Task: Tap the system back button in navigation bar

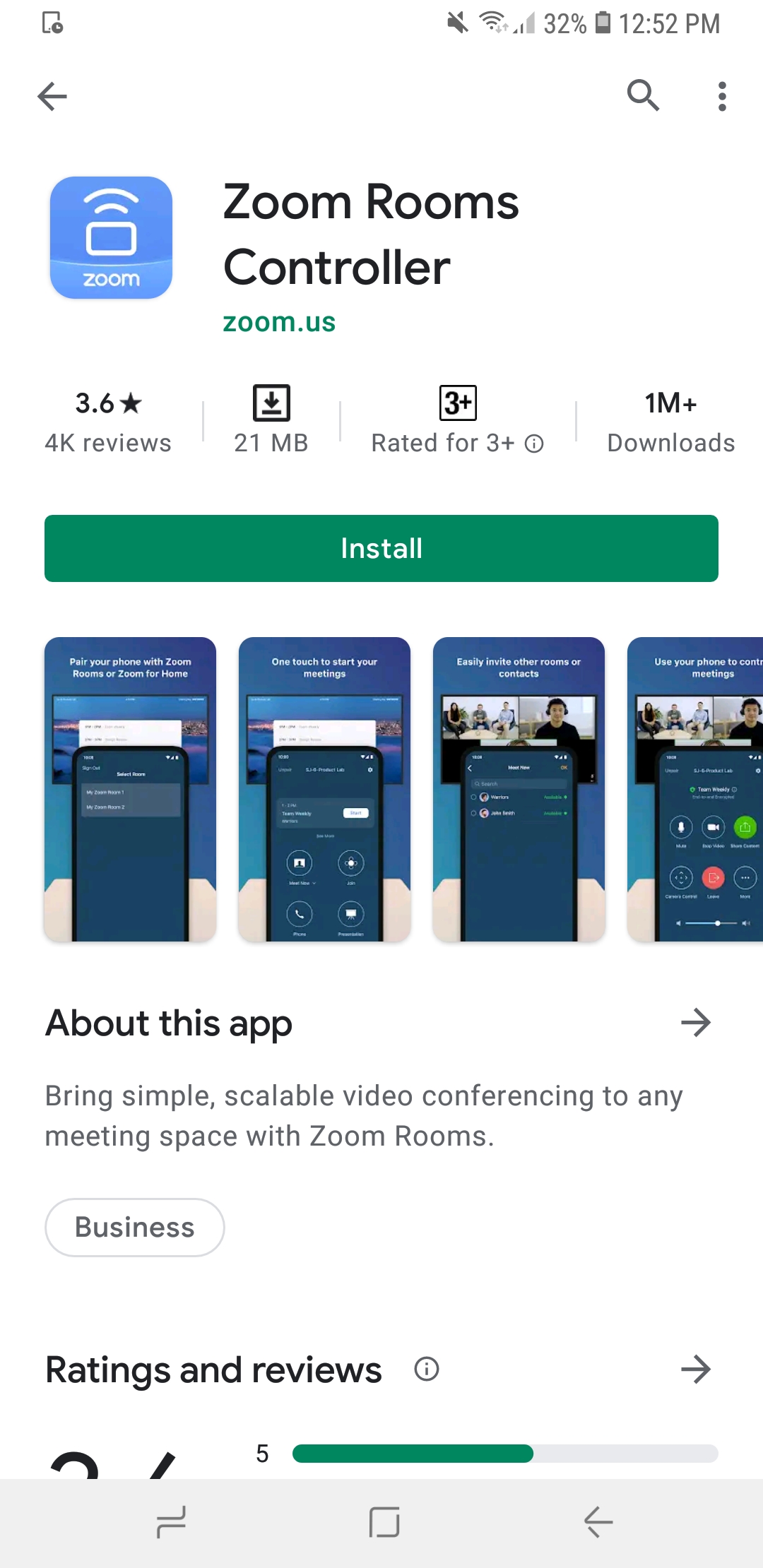Action: coord(598,1522)
